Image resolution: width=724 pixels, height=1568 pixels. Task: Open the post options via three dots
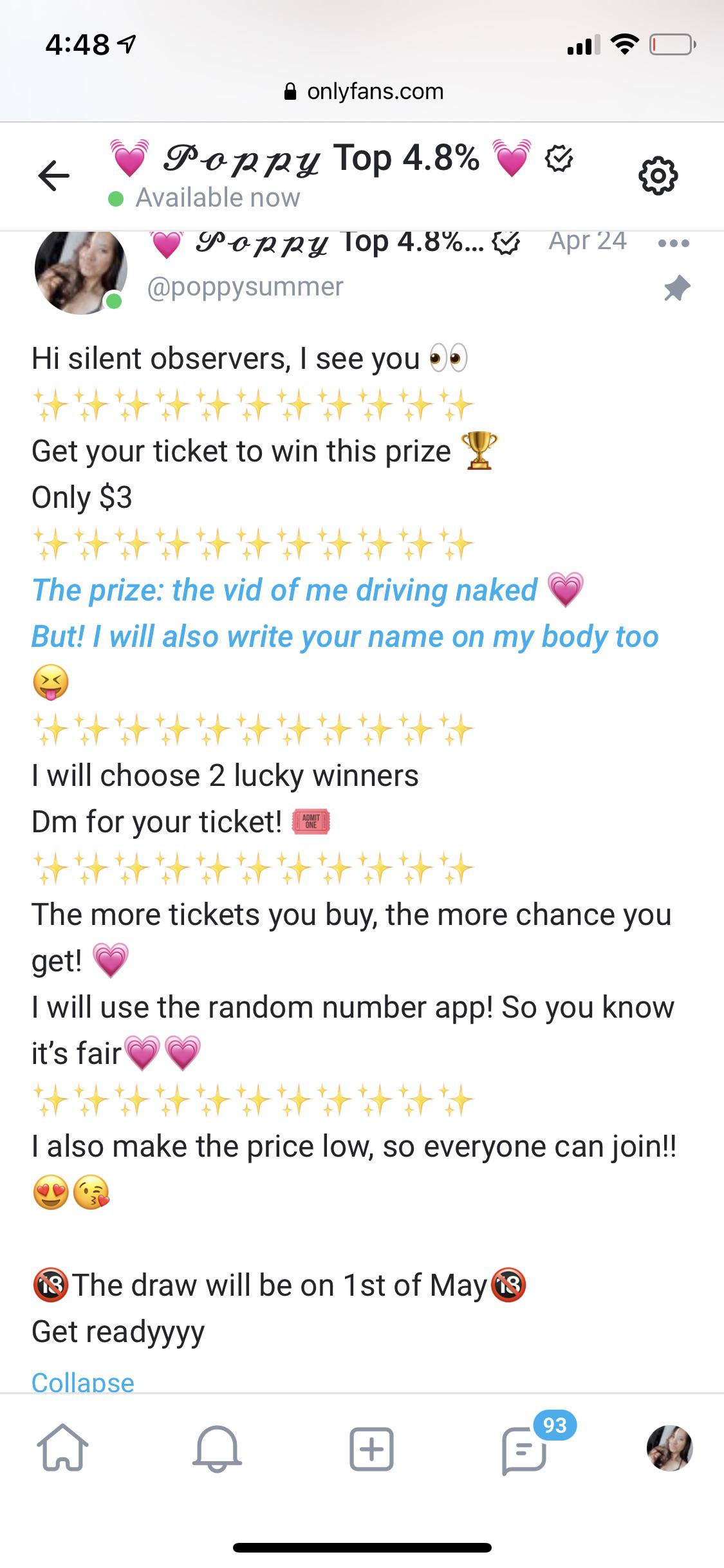(674, 243)
